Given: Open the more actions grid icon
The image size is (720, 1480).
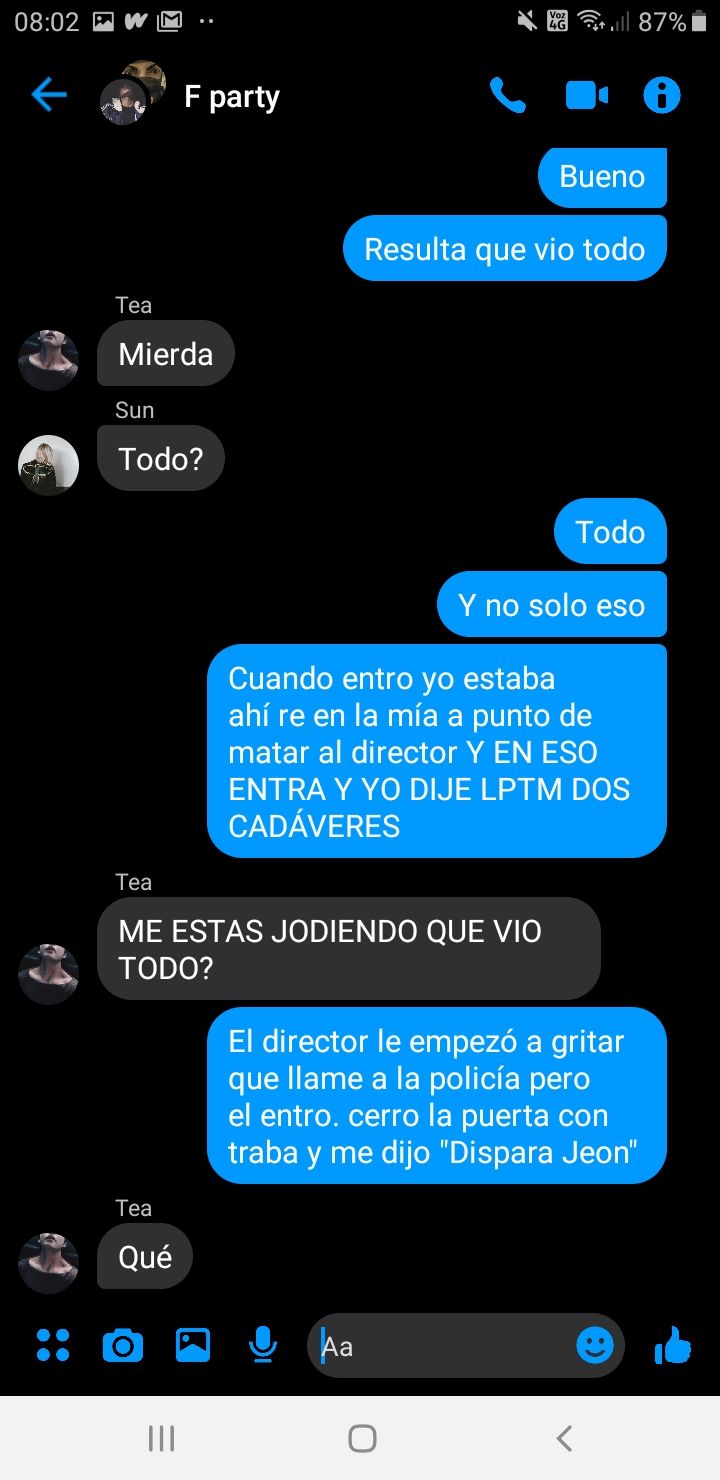Looking at the screenshot, I should pyautogui.click(x=53, y=1346).
